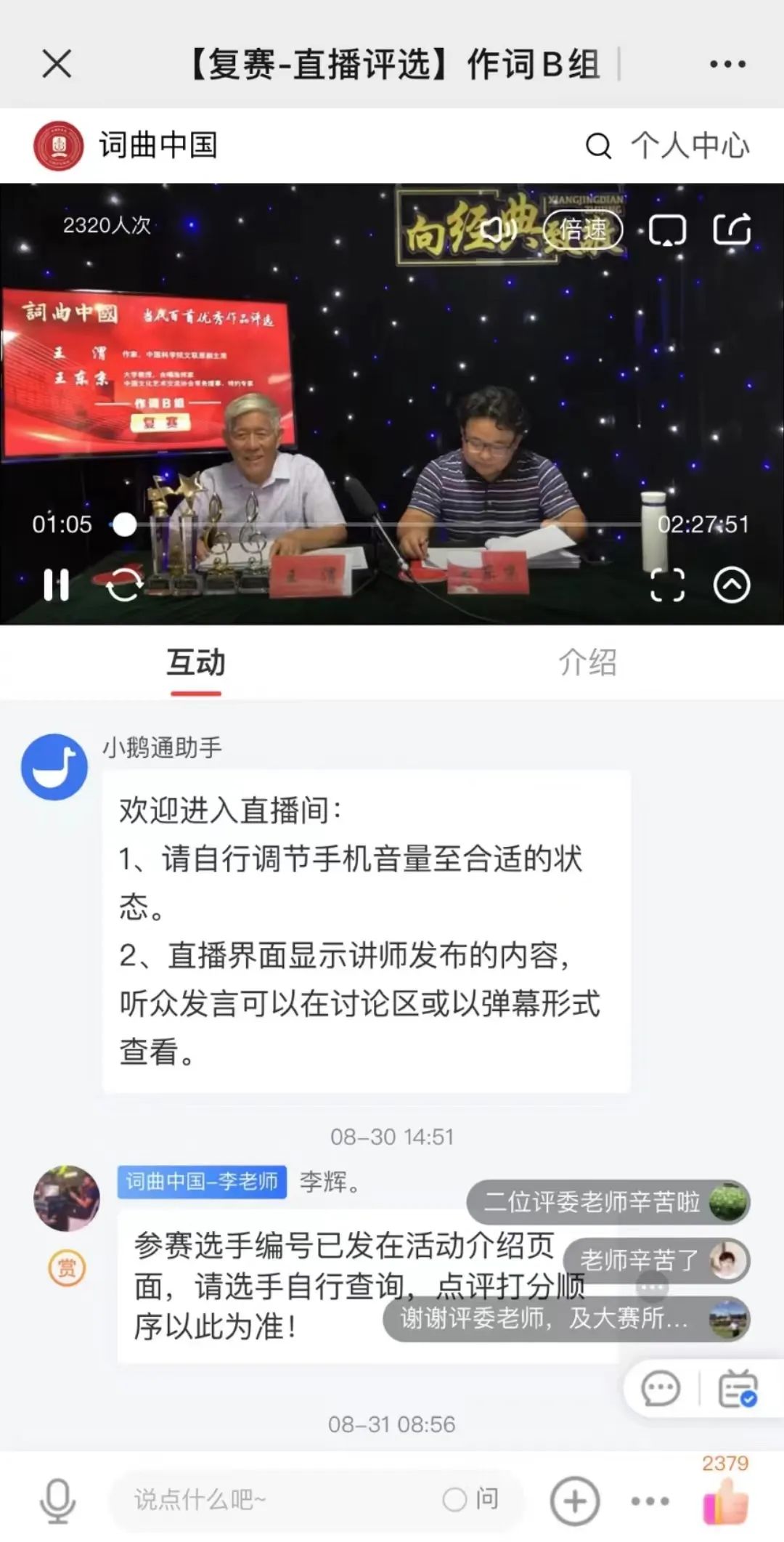Image resolution: width=784 pixels, height=1542 pixels.
Task: Change playback speed with 倍速
Action: 583,231
